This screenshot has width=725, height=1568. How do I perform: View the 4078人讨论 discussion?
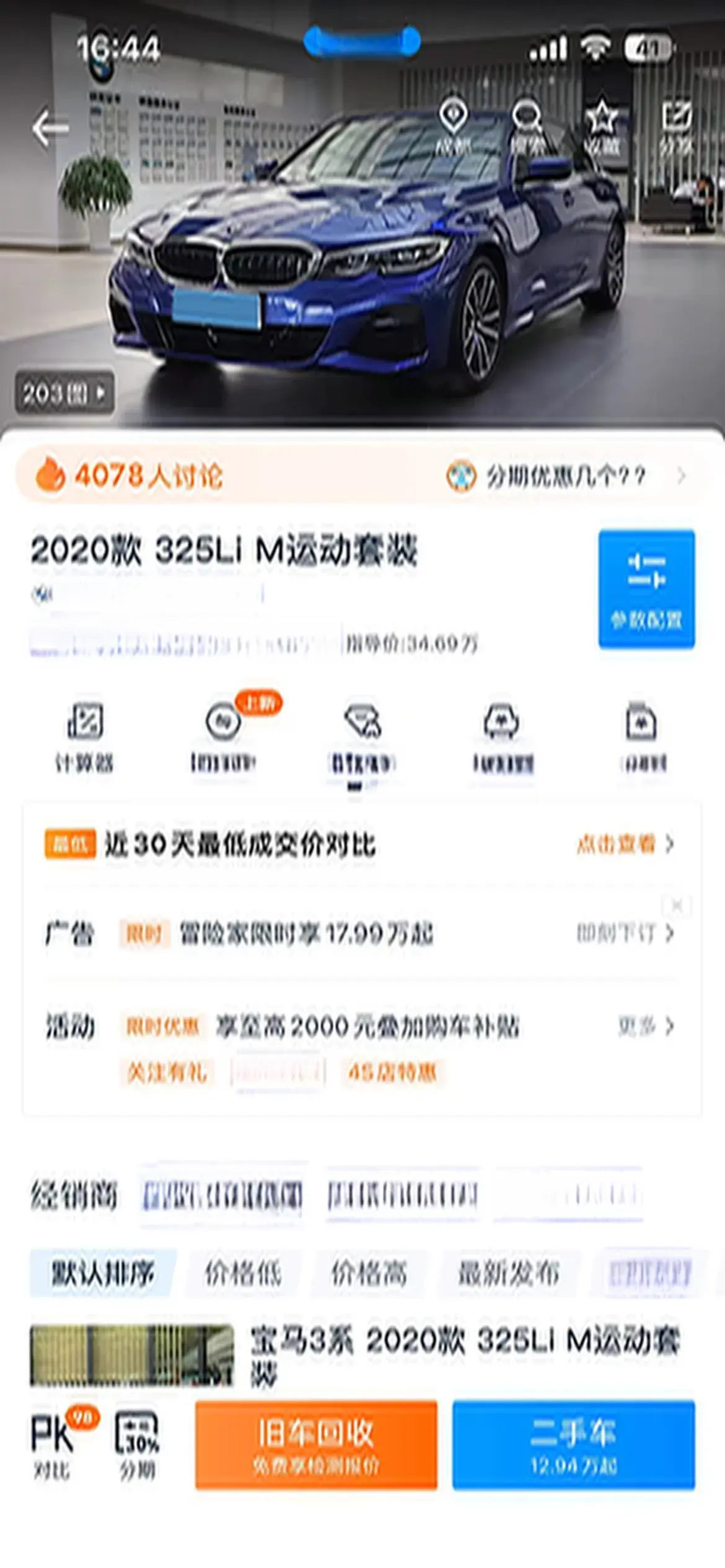point(130,476)
